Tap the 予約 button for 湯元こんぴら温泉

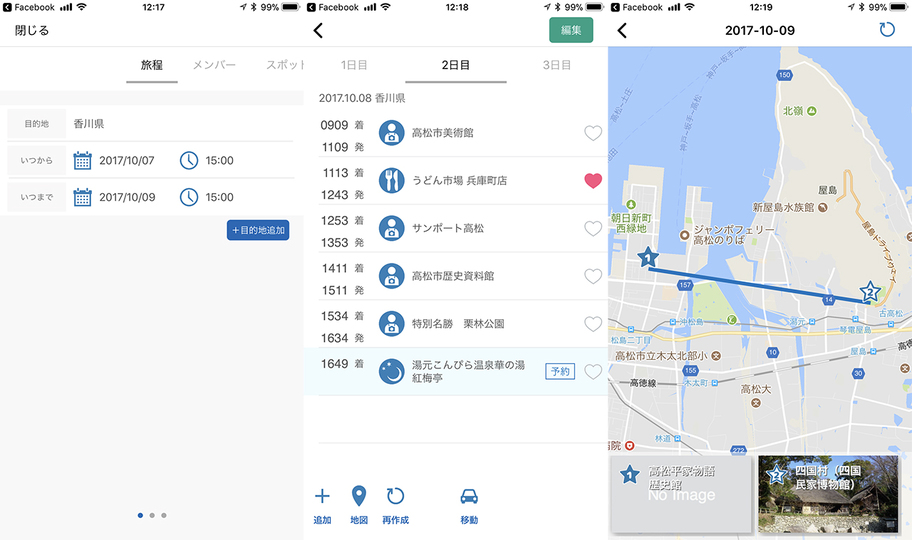pos(559,371)
